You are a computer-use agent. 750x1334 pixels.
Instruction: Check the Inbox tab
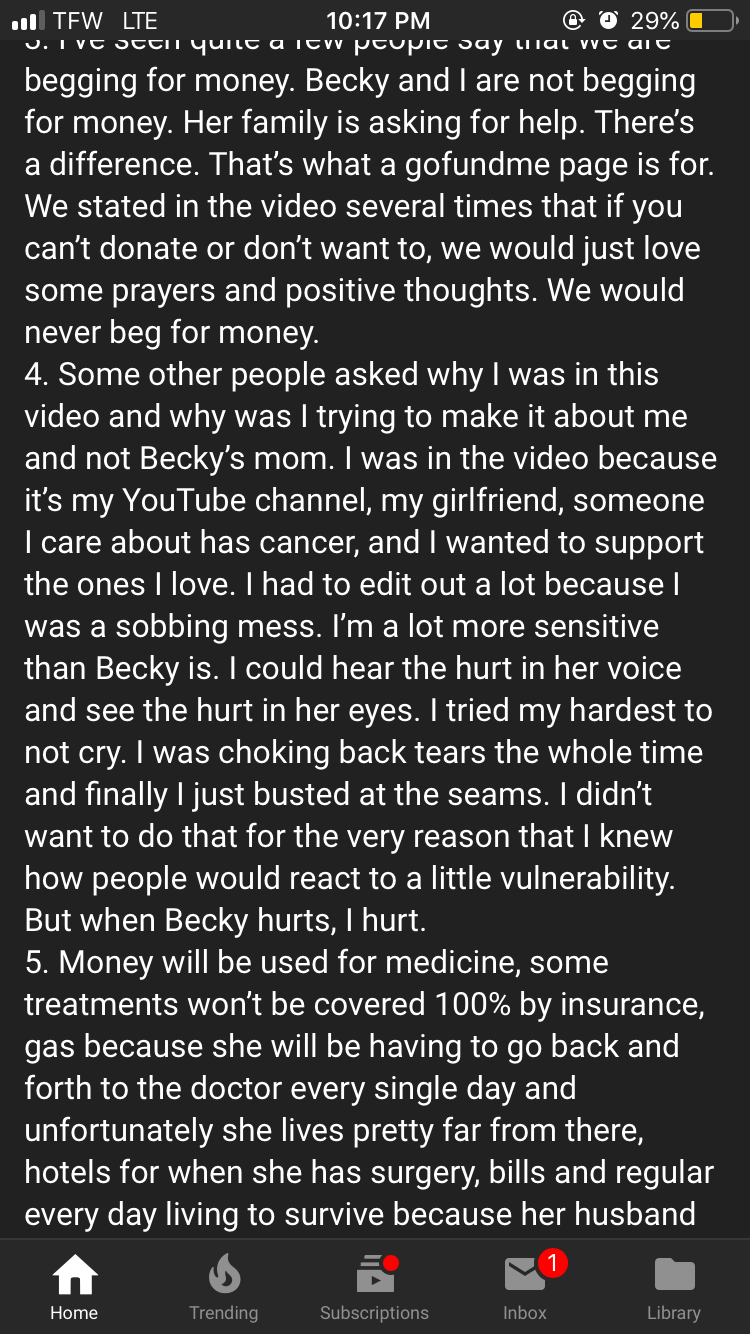click(x=525, y=1287)
